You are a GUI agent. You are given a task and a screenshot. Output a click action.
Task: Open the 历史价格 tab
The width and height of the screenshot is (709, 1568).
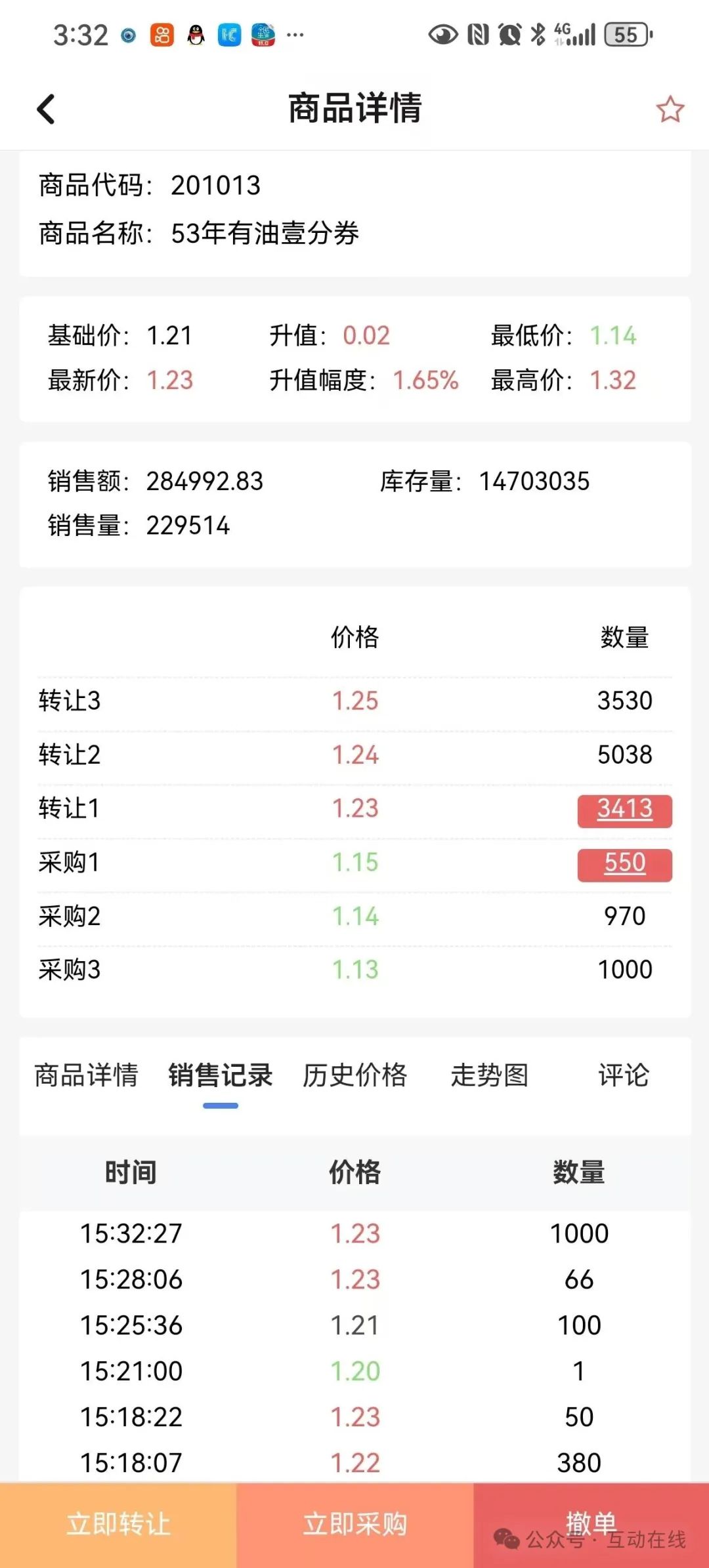354,1076
